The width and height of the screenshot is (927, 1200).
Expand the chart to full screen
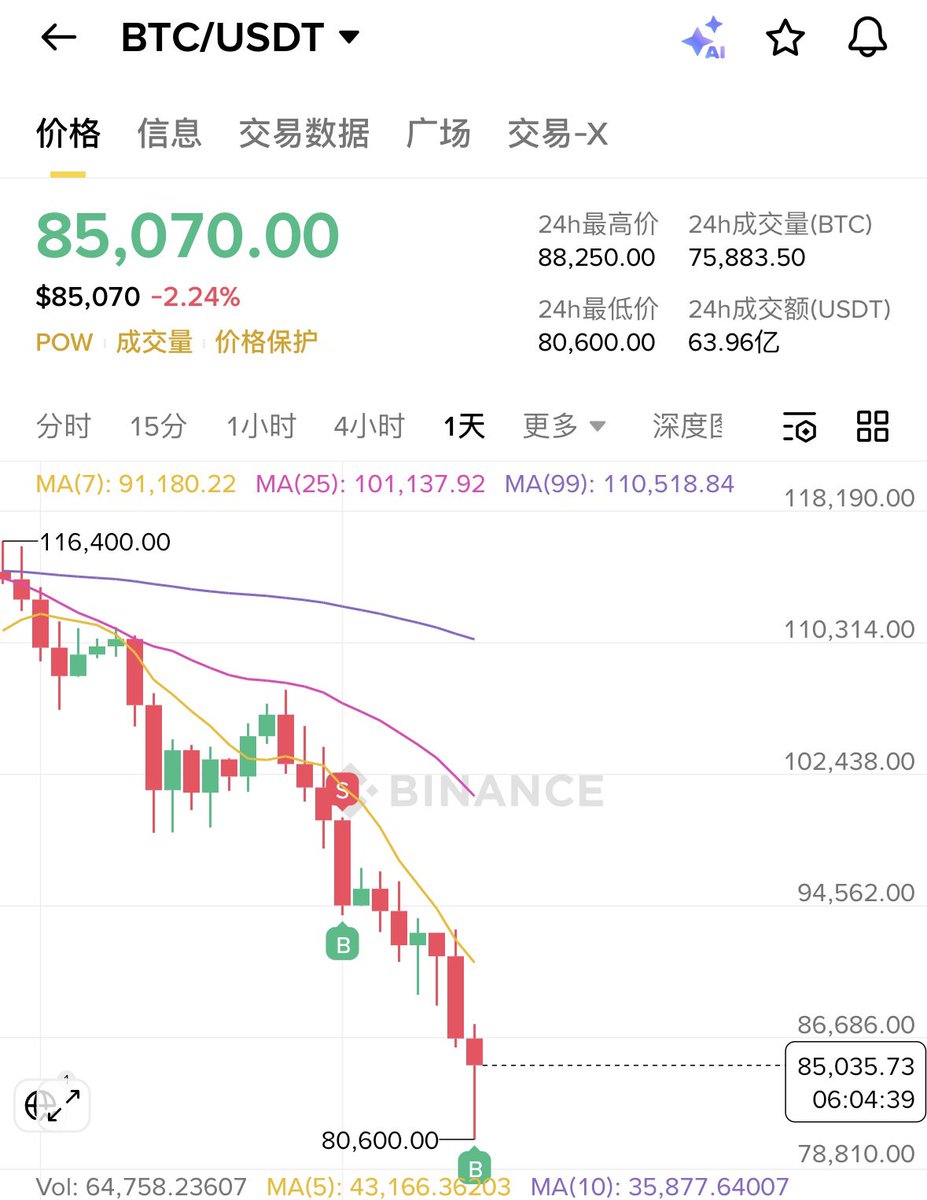(x=65, y=1105)
